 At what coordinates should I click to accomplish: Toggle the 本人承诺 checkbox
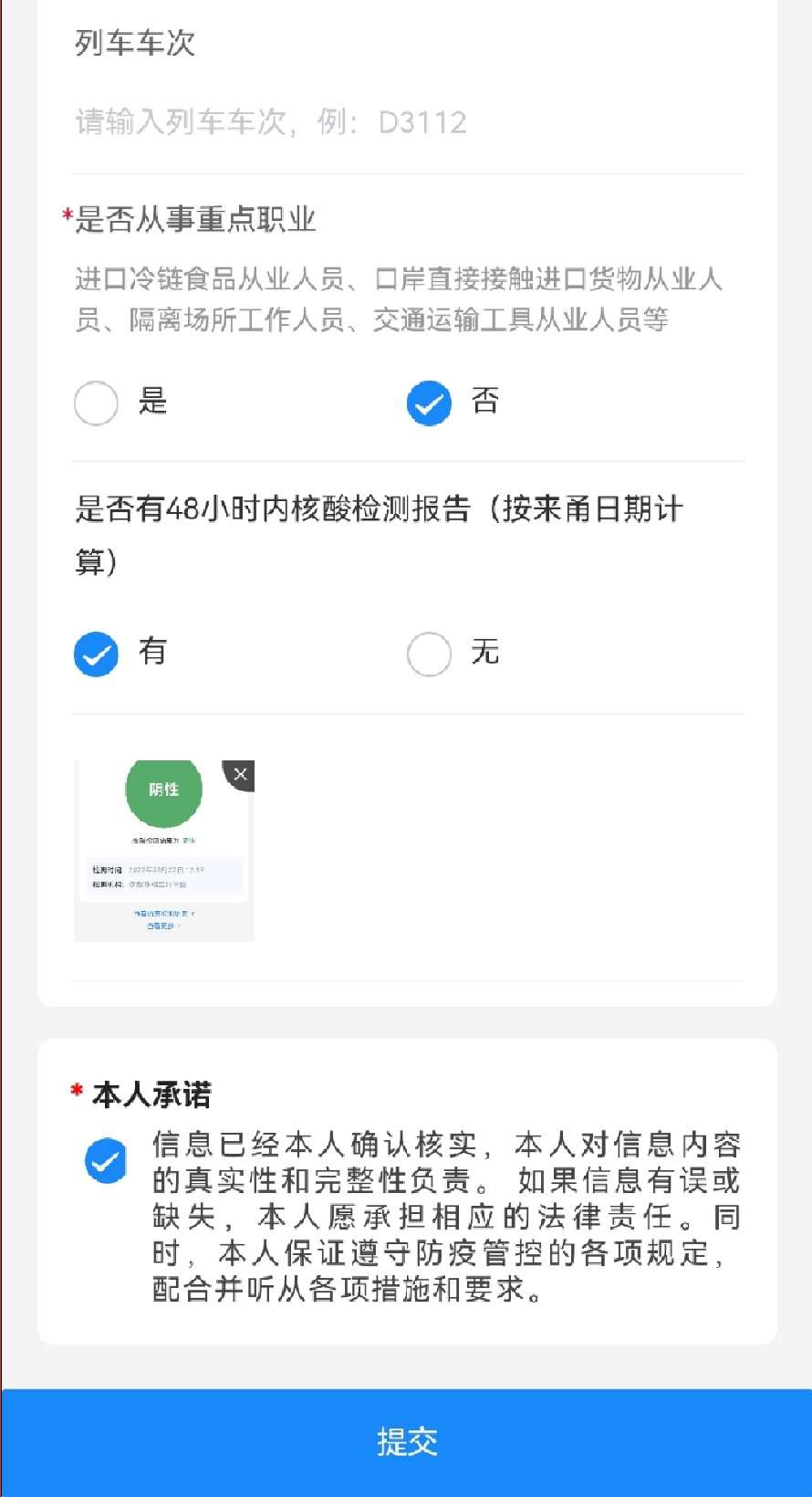(x=106, y=1161)
